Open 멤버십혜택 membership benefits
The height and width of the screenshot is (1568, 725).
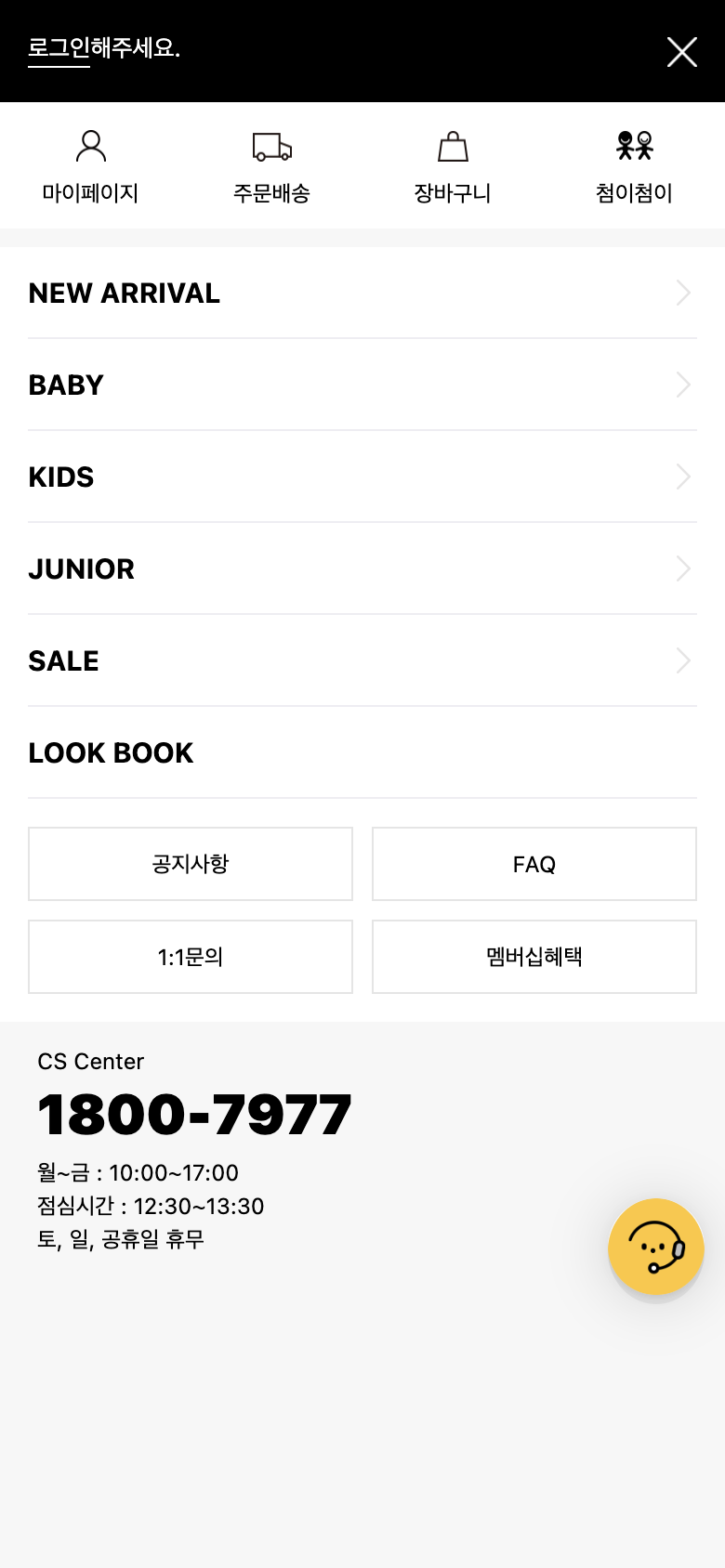534,957
